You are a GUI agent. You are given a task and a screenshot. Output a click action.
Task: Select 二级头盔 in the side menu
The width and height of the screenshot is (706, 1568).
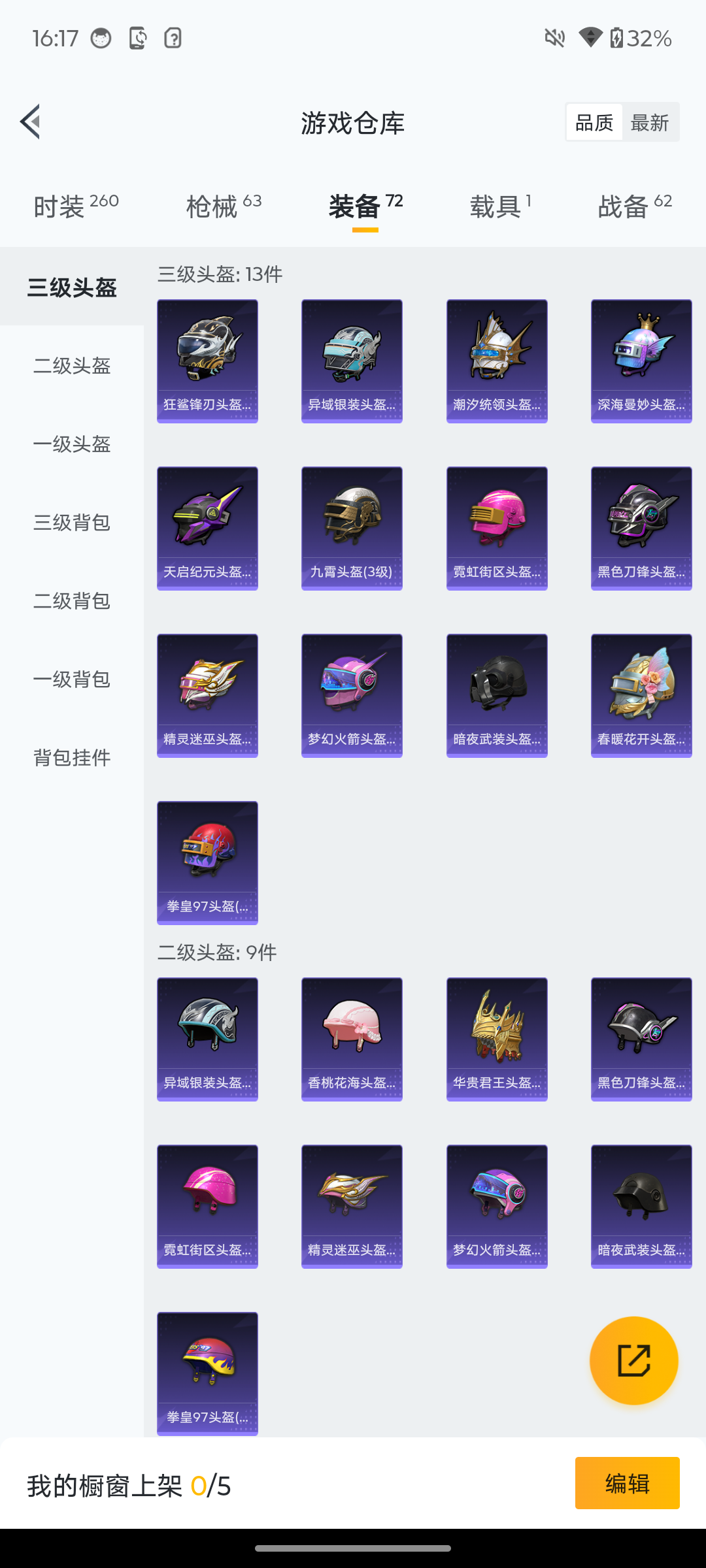click(72, 365)
